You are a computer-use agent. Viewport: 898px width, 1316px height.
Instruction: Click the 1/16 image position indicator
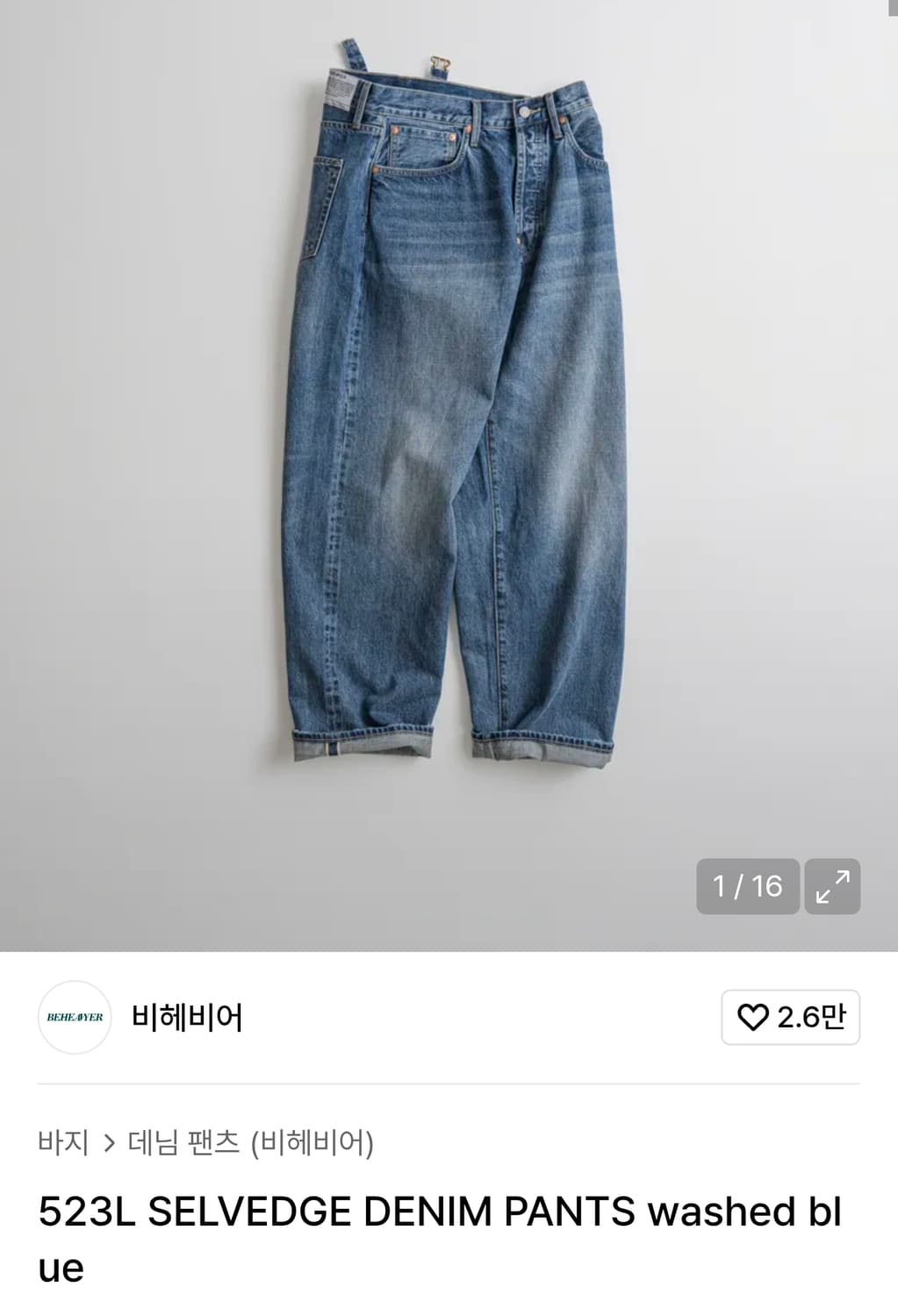pos(747,887)
